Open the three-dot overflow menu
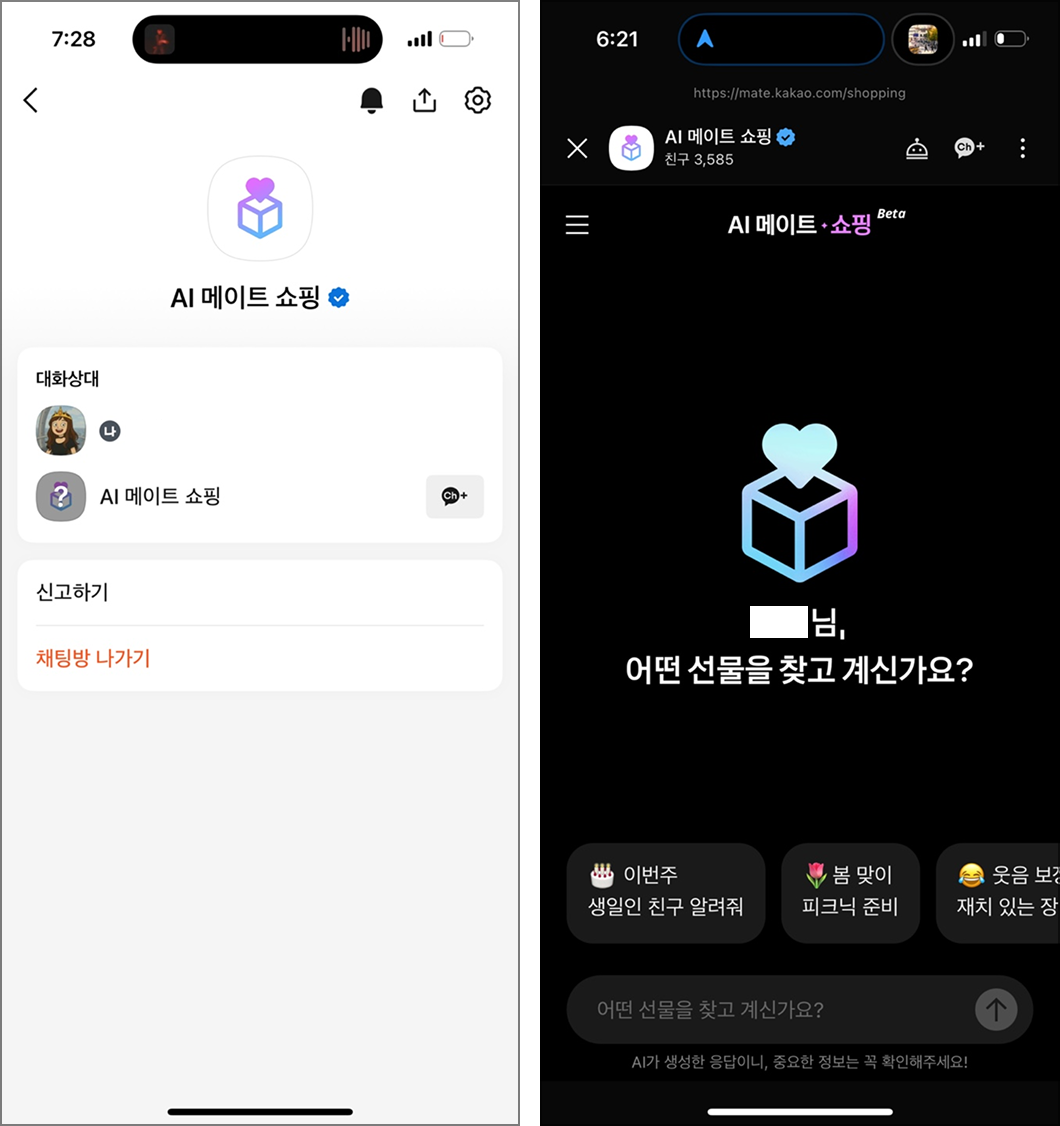 click(1022, 148)
